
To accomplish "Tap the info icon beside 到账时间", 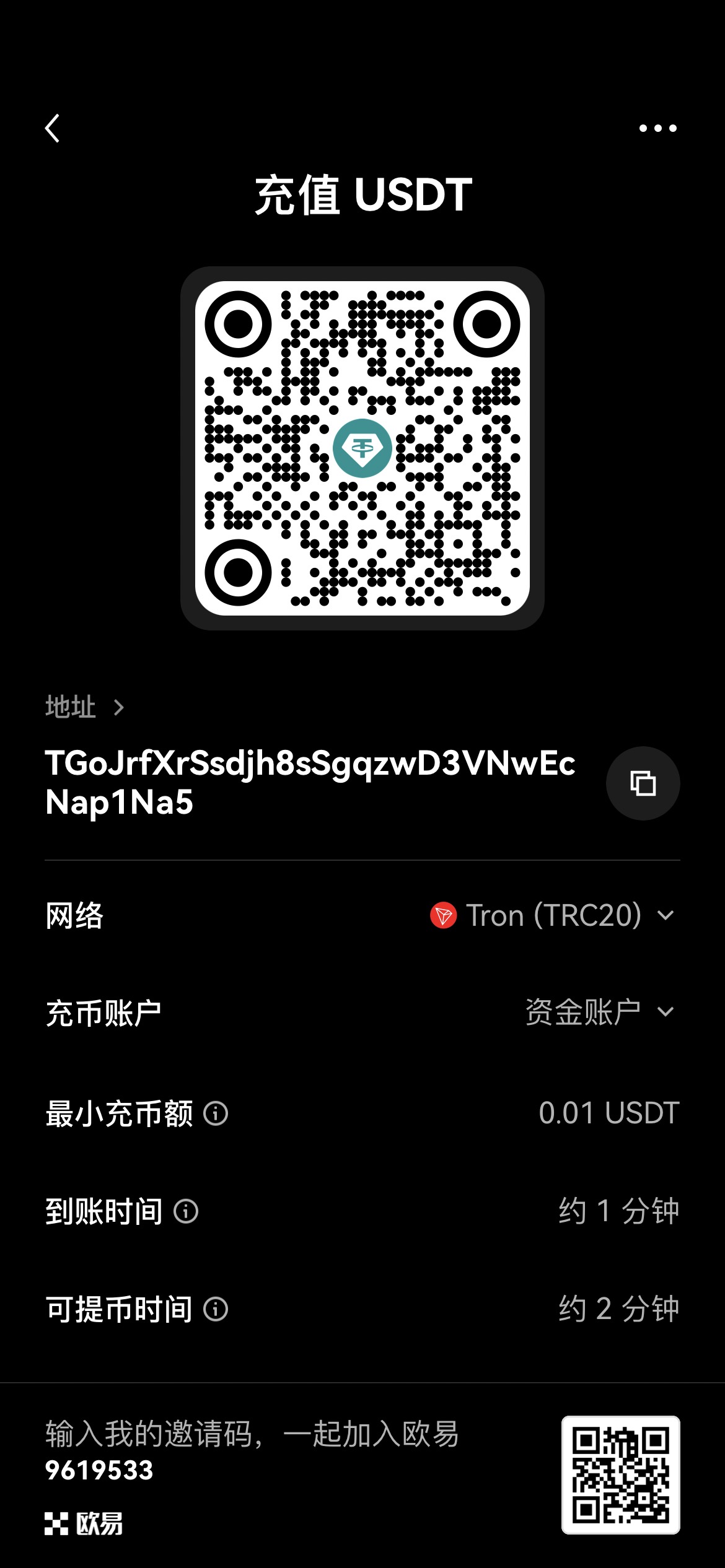I will click(187, 1211).
